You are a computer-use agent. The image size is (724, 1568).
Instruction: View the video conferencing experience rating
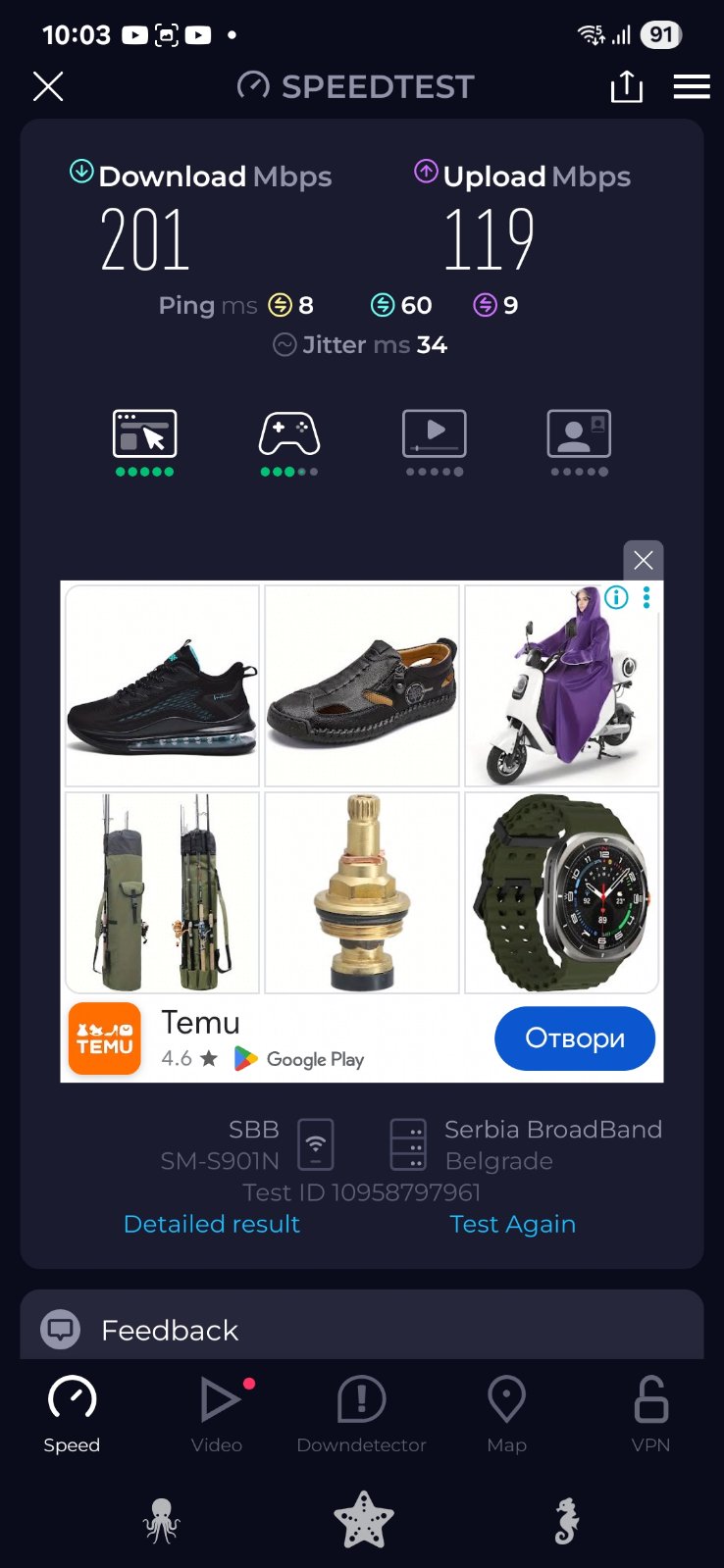579,441
